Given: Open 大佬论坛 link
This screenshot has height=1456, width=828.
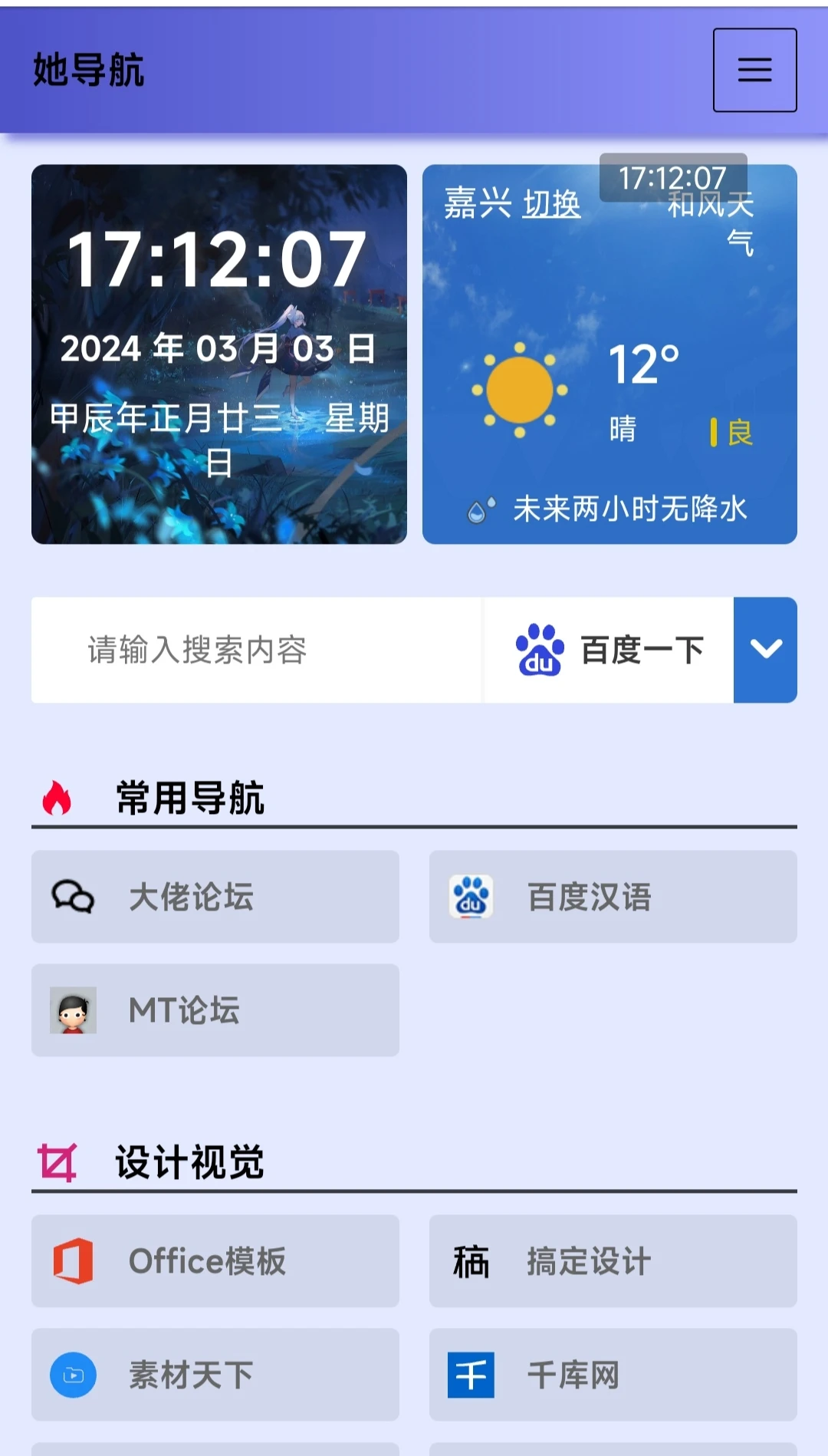Looking at the screenshot, I should [215, 896].
